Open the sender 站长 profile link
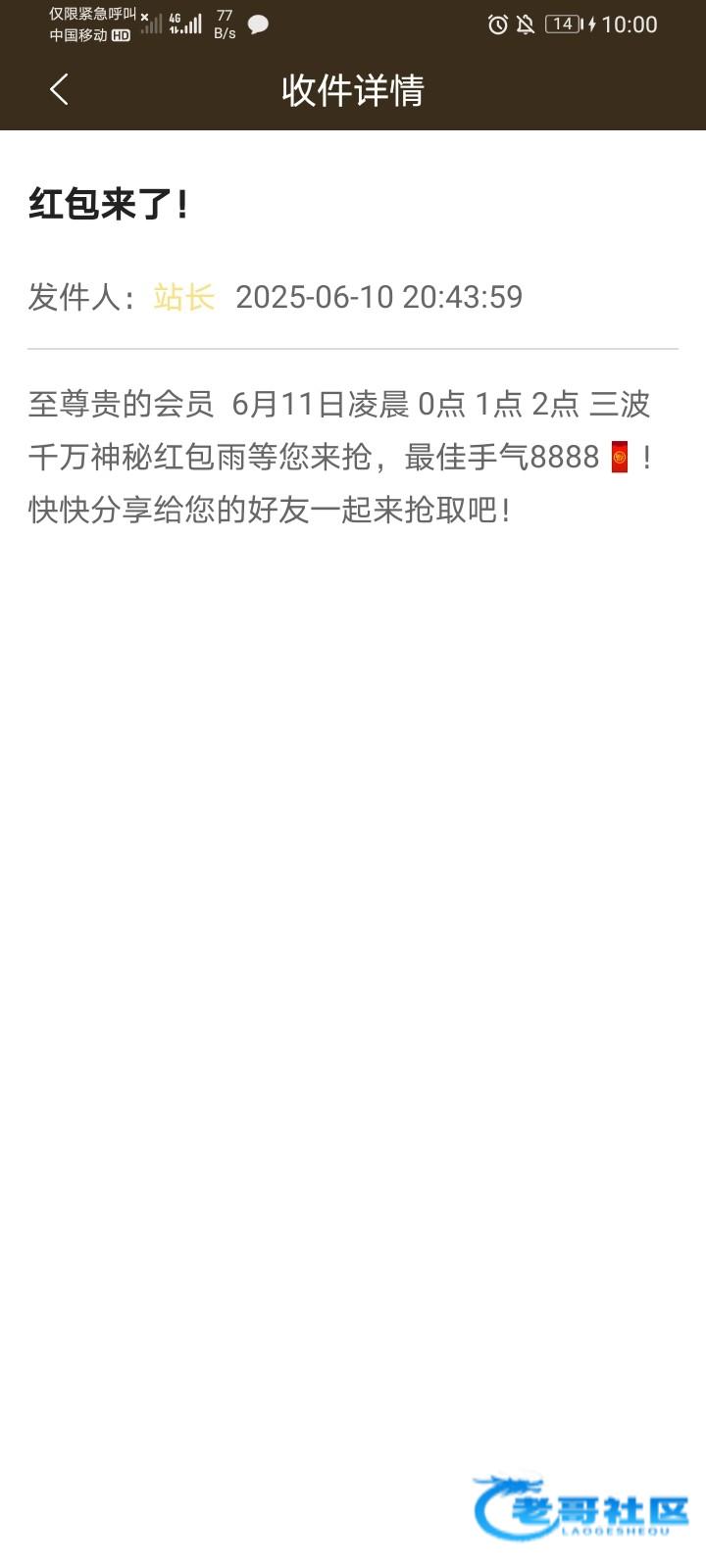The height and width of the screenshot is (1568, 706). click(x=184, y=297)
